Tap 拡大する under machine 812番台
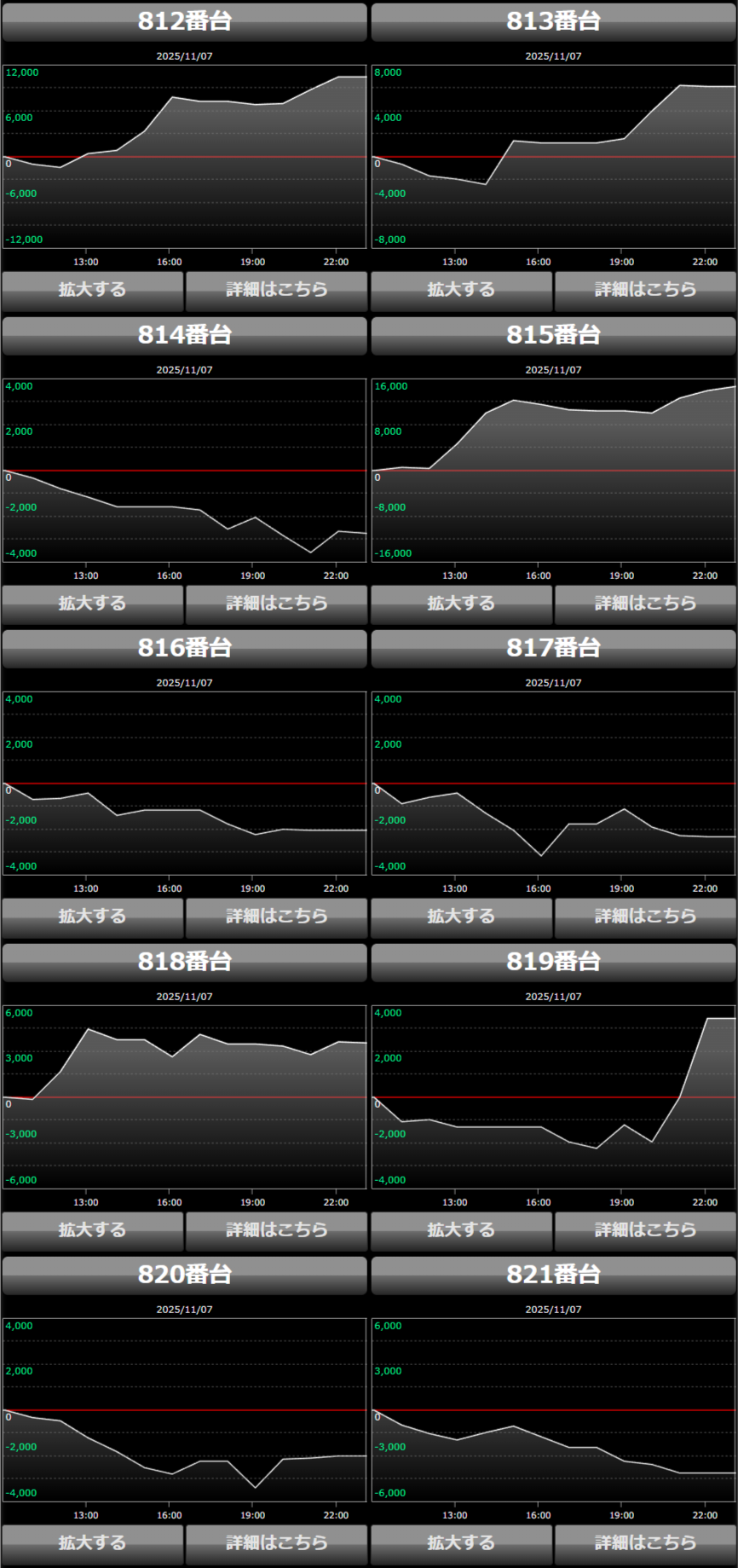 92,290
